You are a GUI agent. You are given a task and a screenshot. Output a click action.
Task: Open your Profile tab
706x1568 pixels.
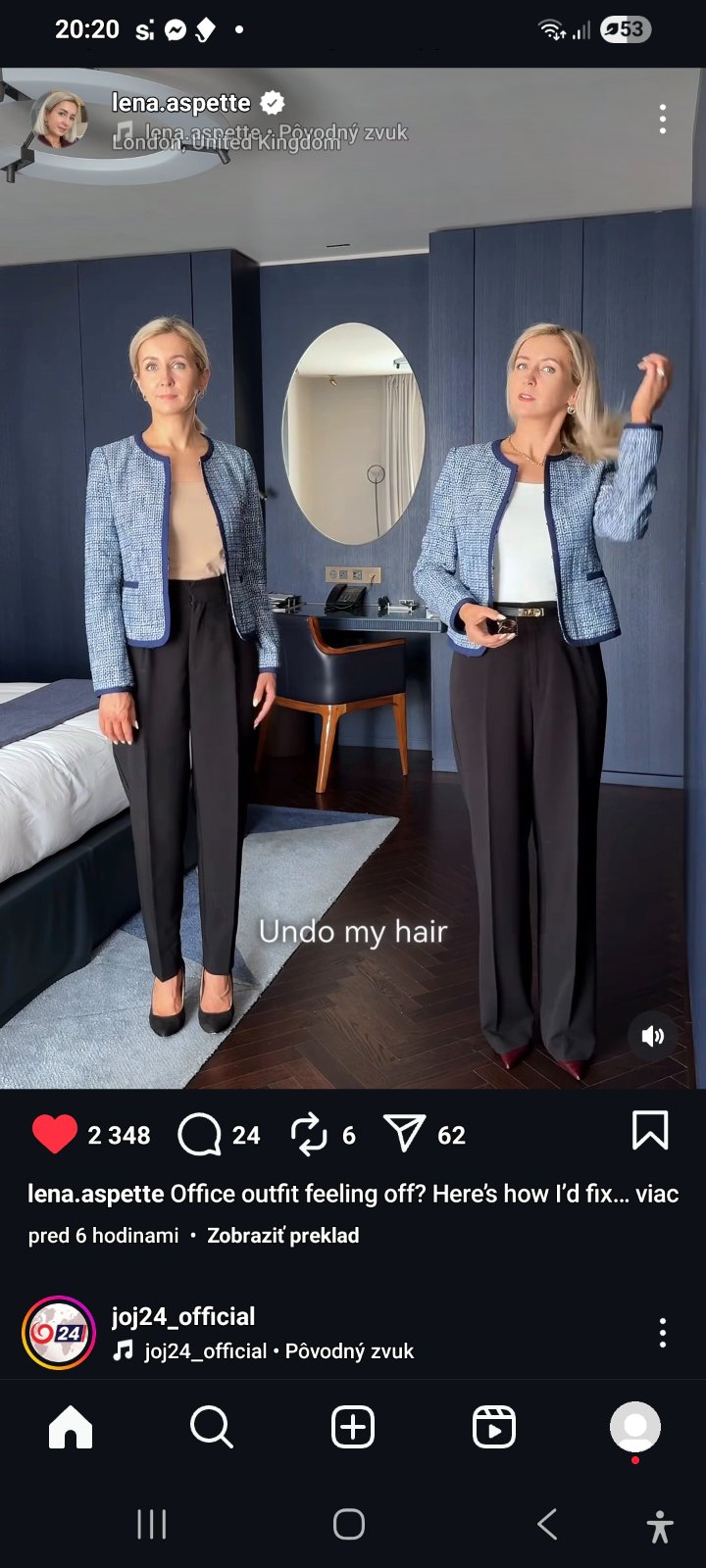[x=635, y=1427]
